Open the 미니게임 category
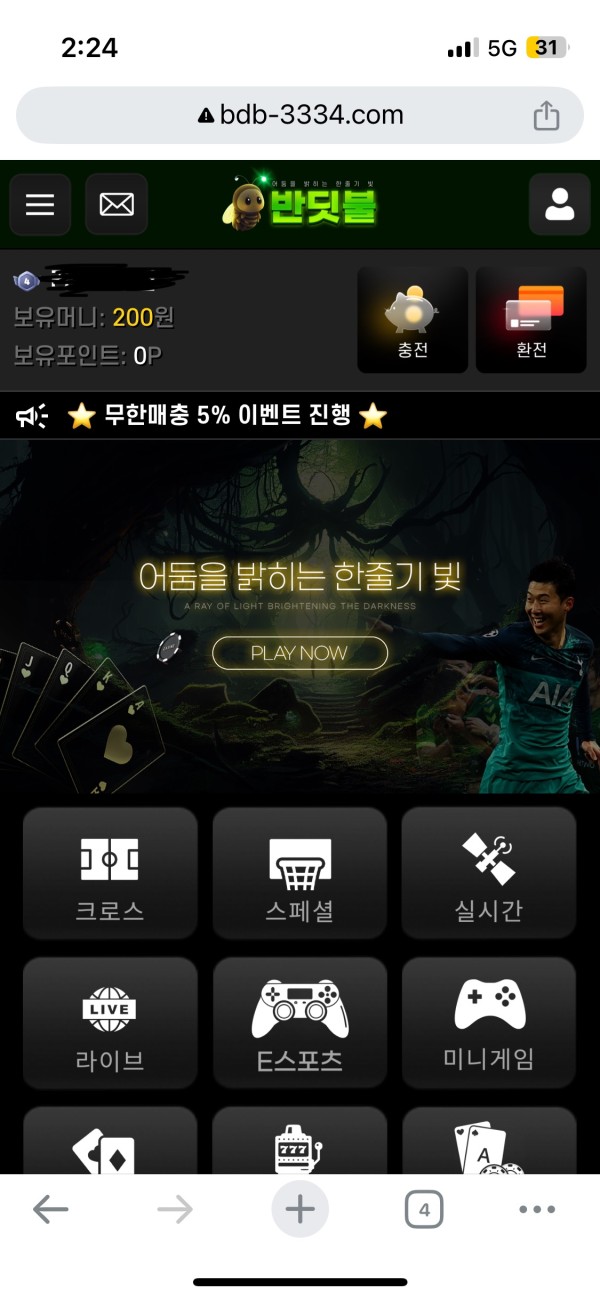 click(489, 1023)
